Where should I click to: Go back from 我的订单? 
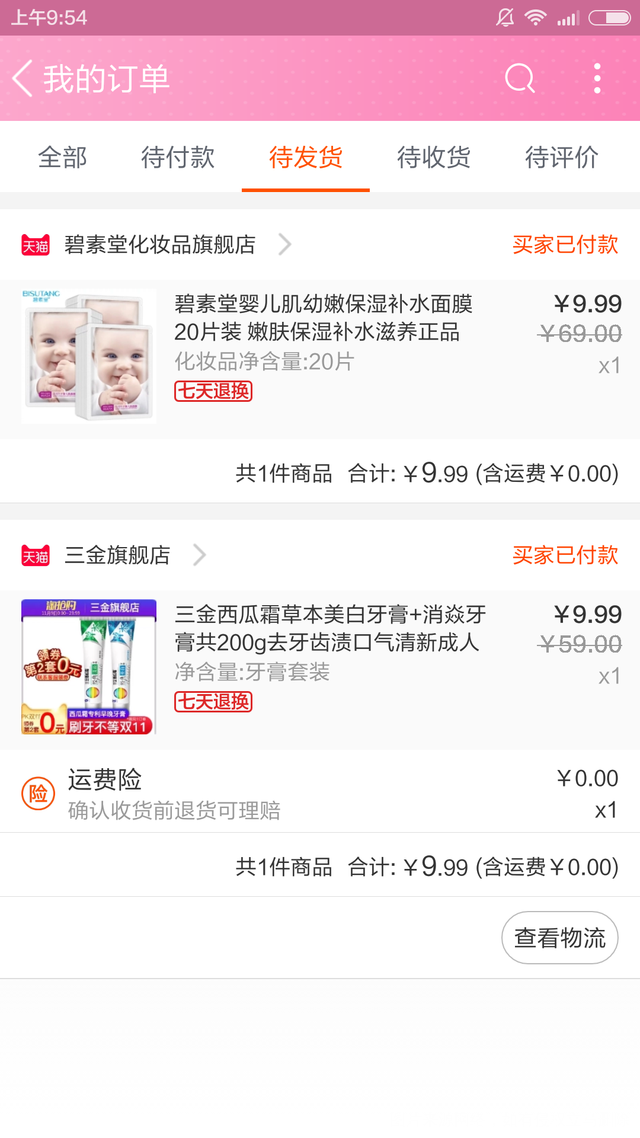click(x=24, y=78)
